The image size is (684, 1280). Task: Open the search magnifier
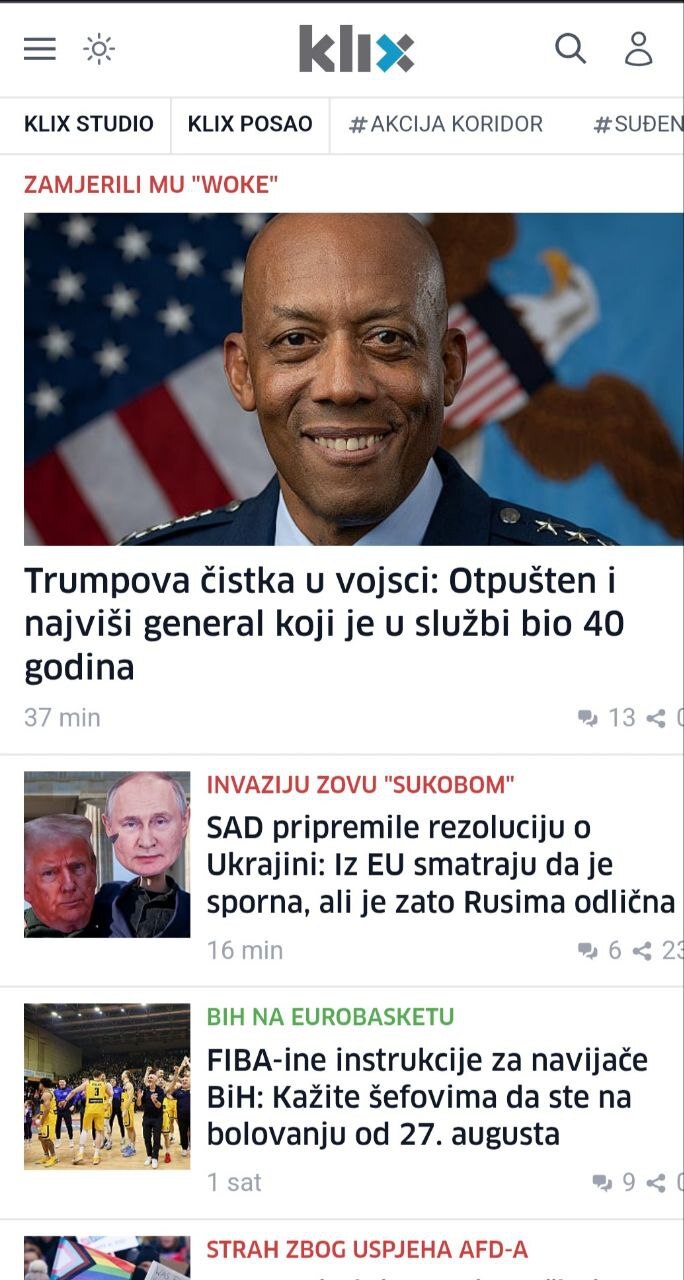click(x=570, y=48)
